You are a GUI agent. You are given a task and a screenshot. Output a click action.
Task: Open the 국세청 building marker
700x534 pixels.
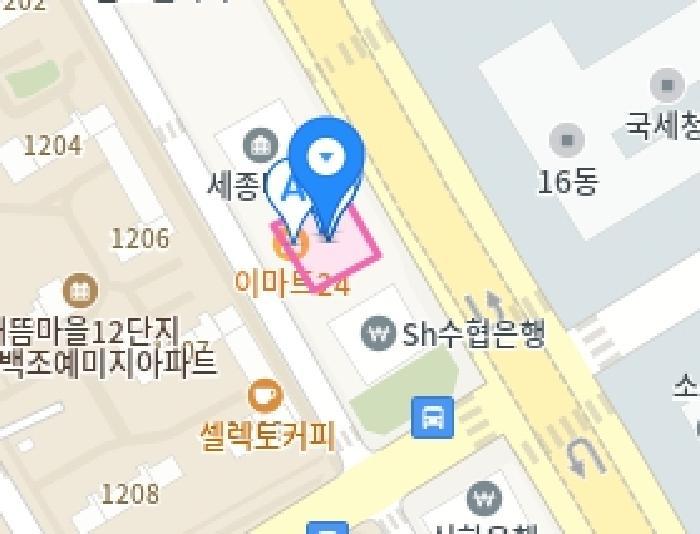667,85
